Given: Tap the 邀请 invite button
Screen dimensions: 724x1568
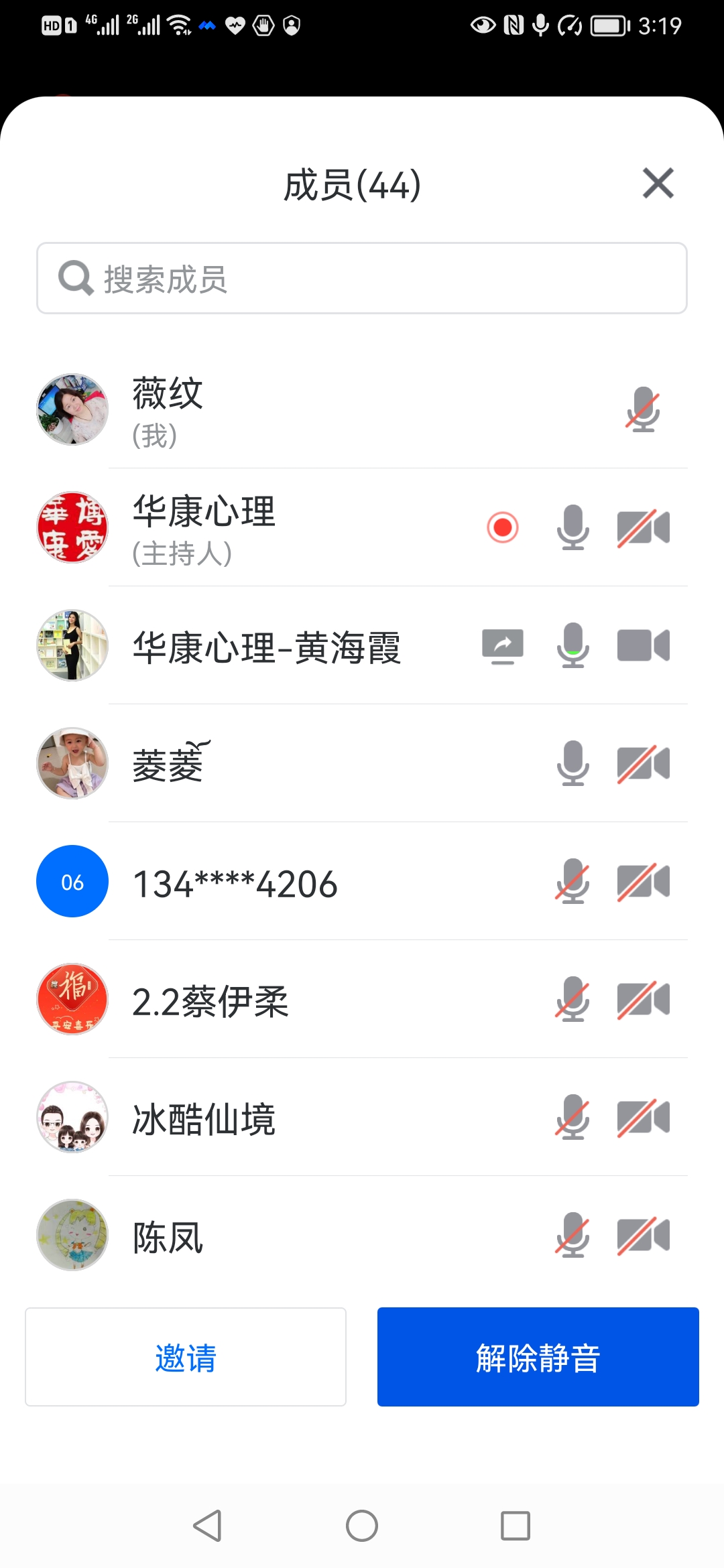Looking at the screenshot, I should pos(186,1357).
